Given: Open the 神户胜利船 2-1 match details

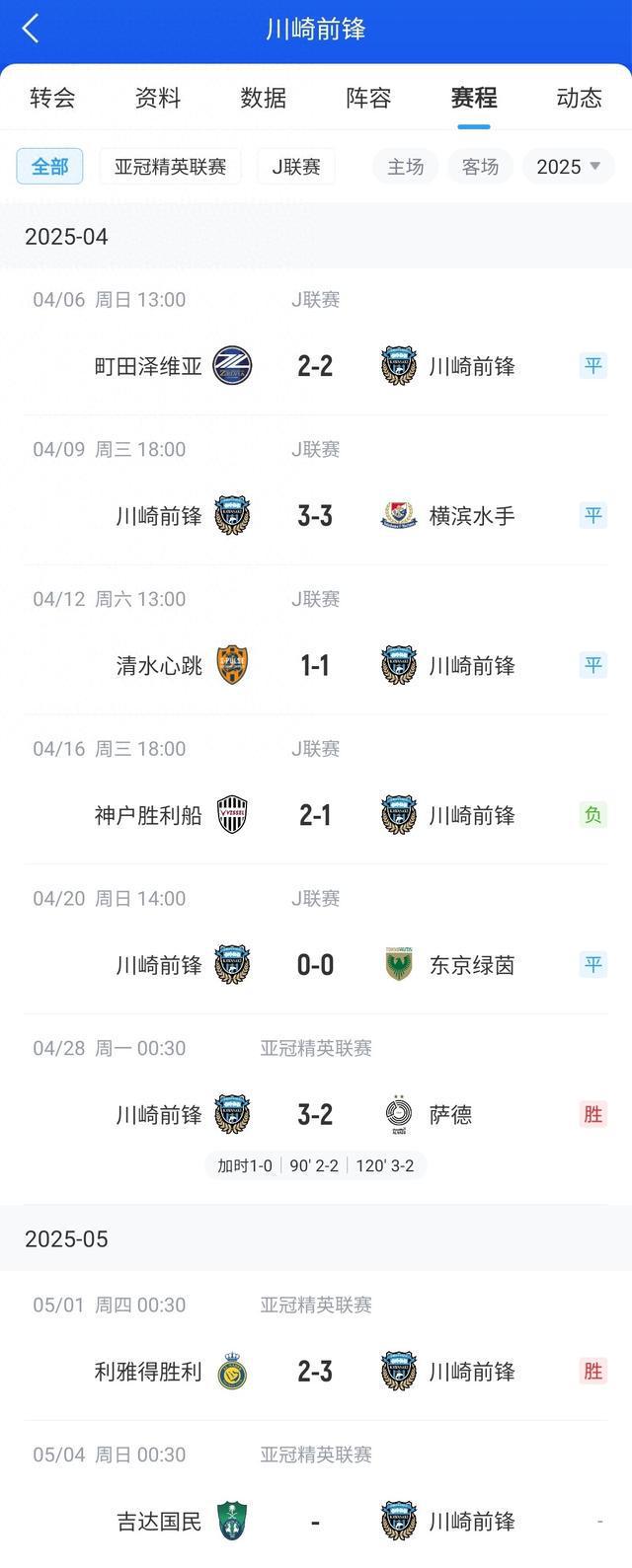Looking at the screenshot, I should click(x=315, y=816).
